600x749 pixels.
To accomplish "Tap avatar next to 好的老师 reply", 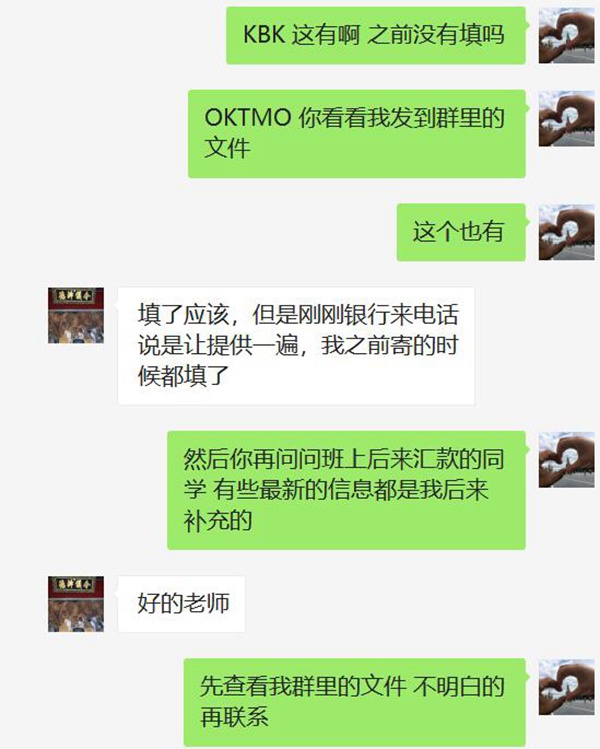I will (x=76, y=603).
